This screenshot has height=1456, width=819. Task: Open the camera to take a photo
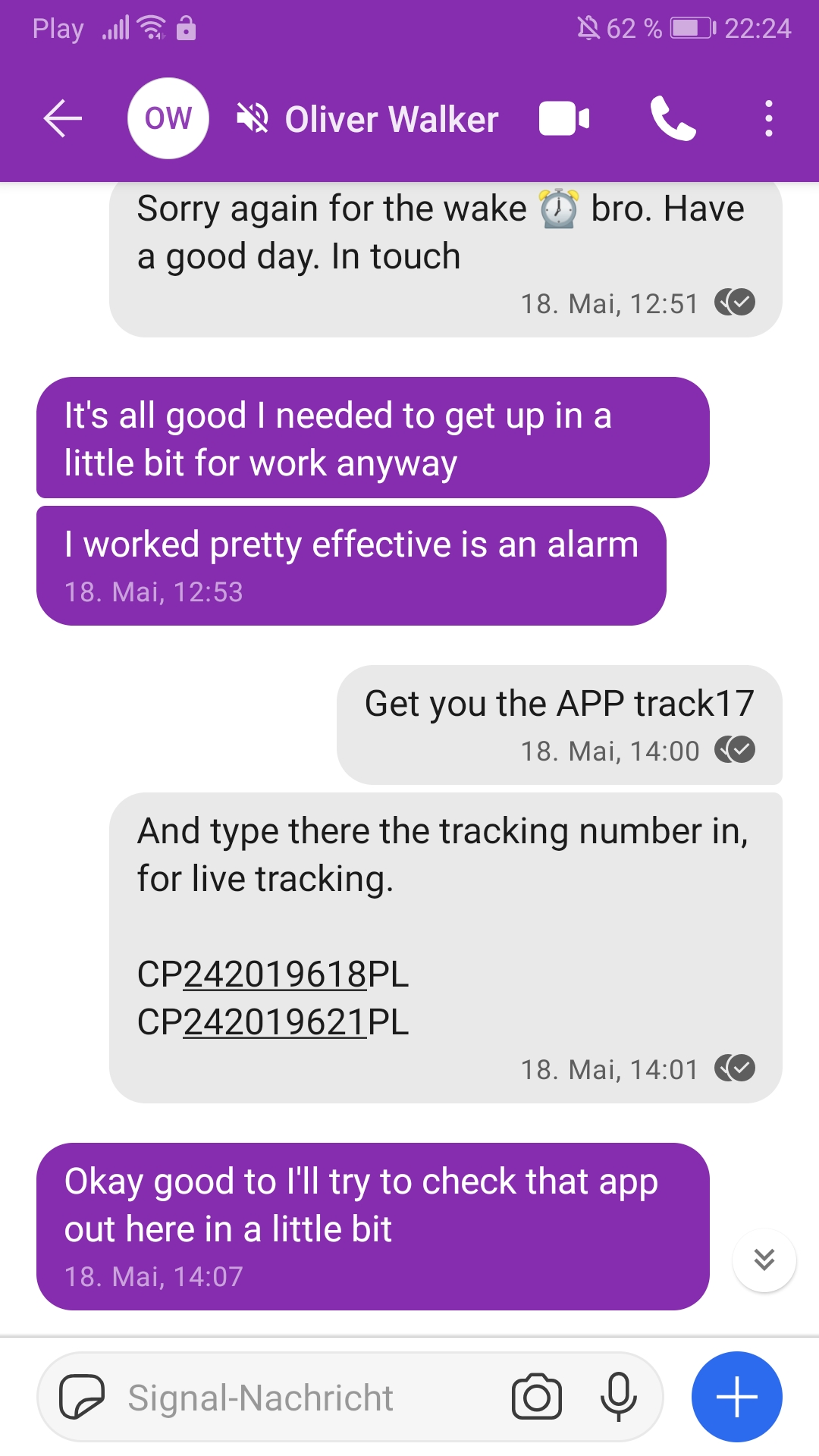(536, 1397)
